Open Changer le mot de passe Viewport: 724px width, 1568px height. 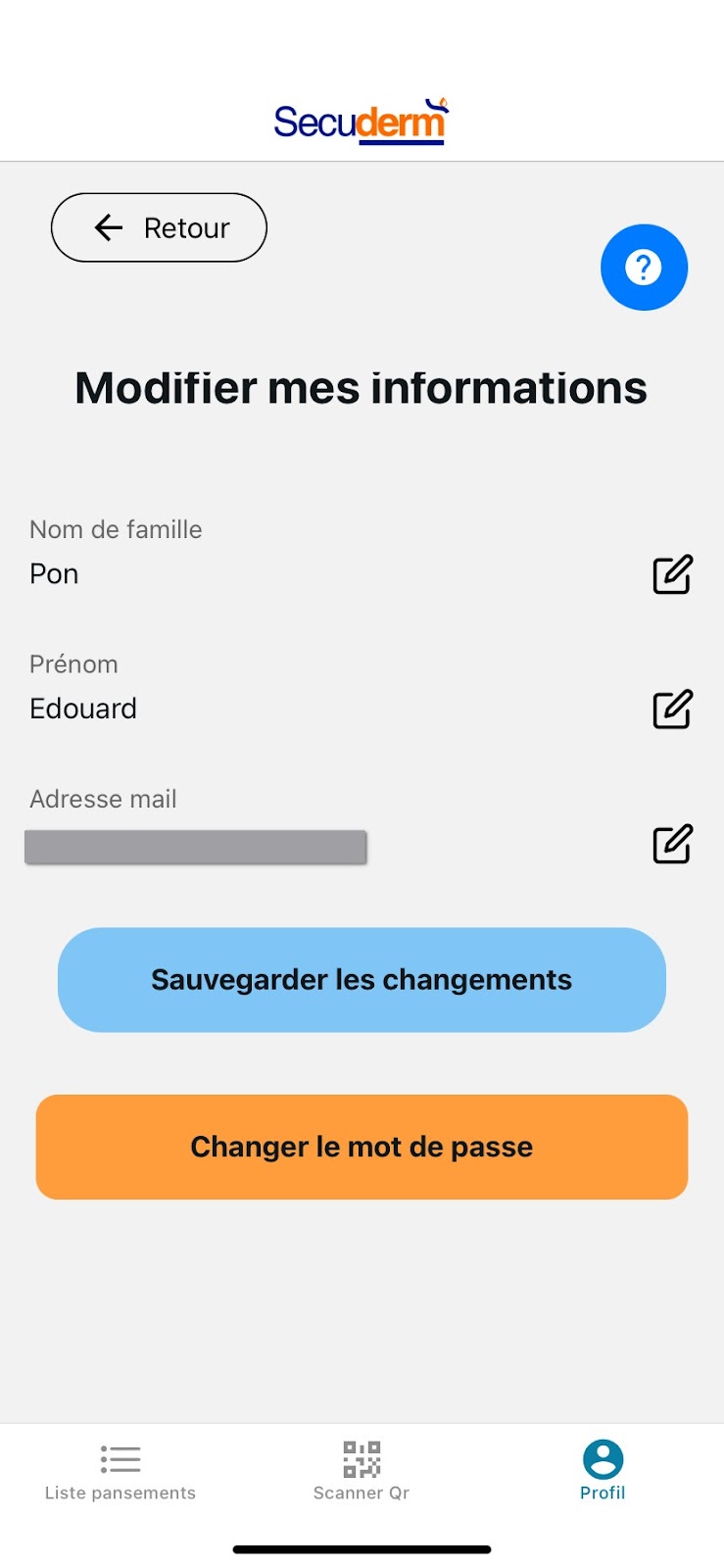(362, 1147)
